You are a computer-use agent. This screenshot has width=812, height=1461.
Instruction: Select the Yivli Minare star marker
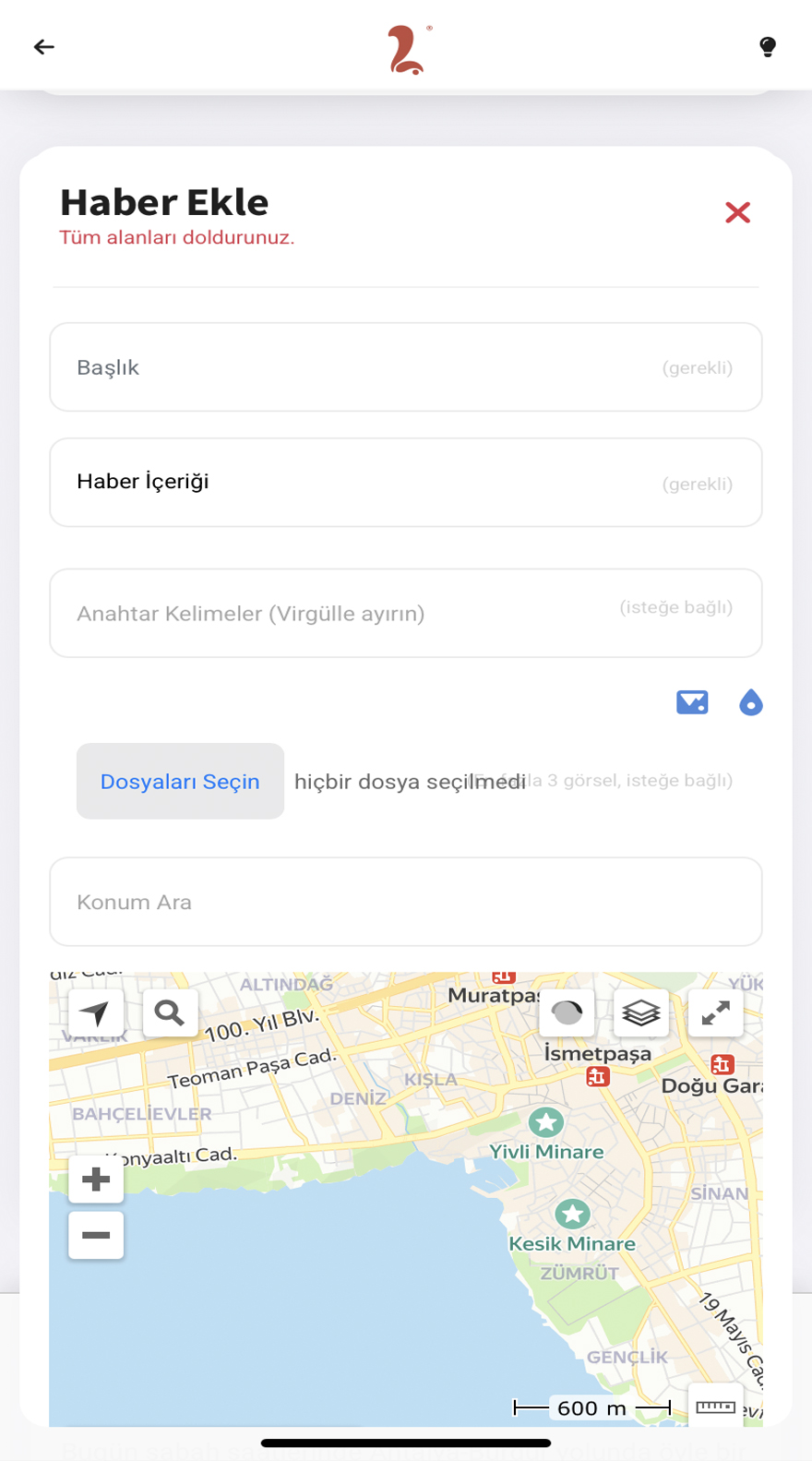coord(547,1122)
